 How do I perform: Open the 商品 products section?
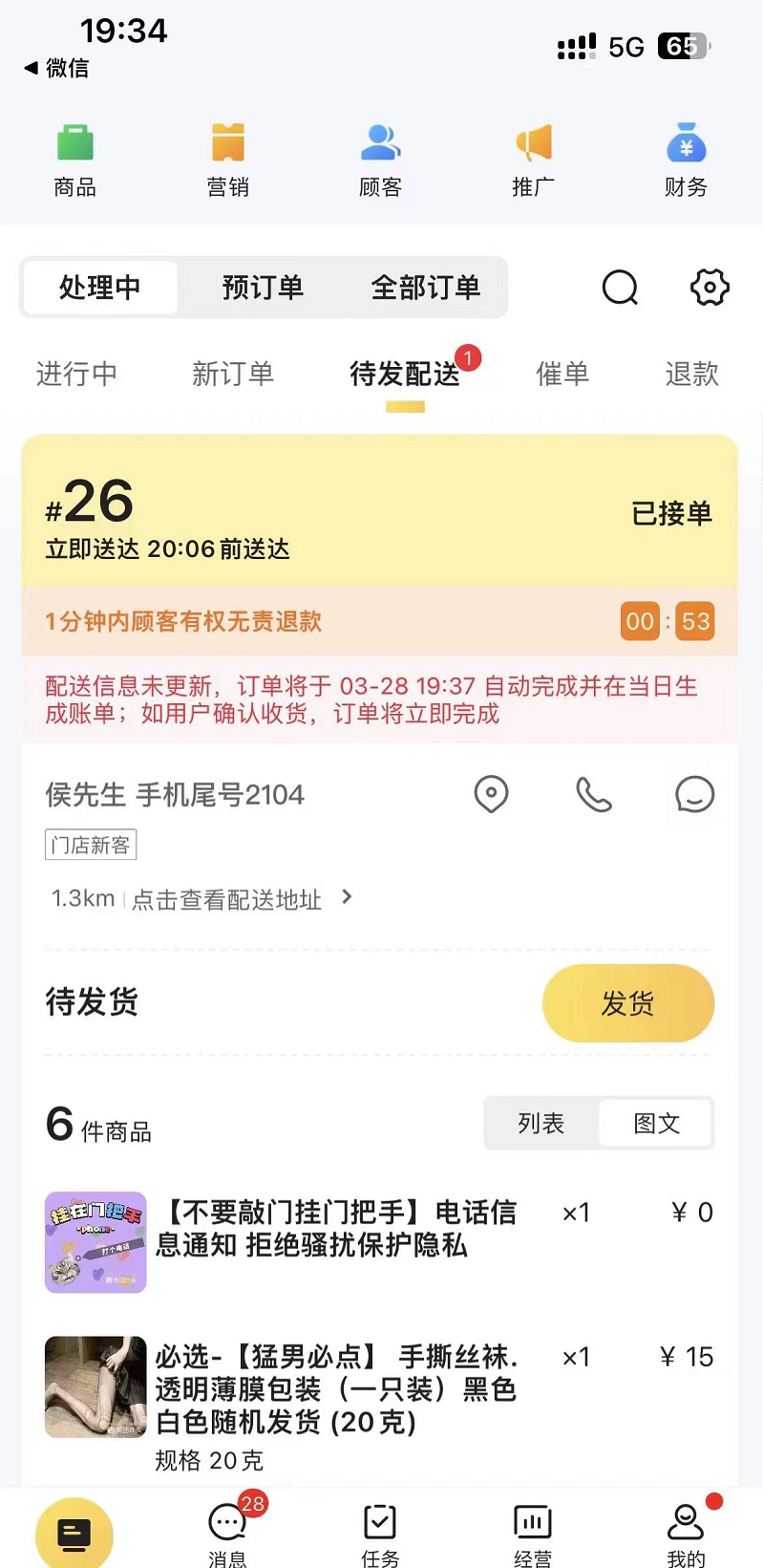75,160
